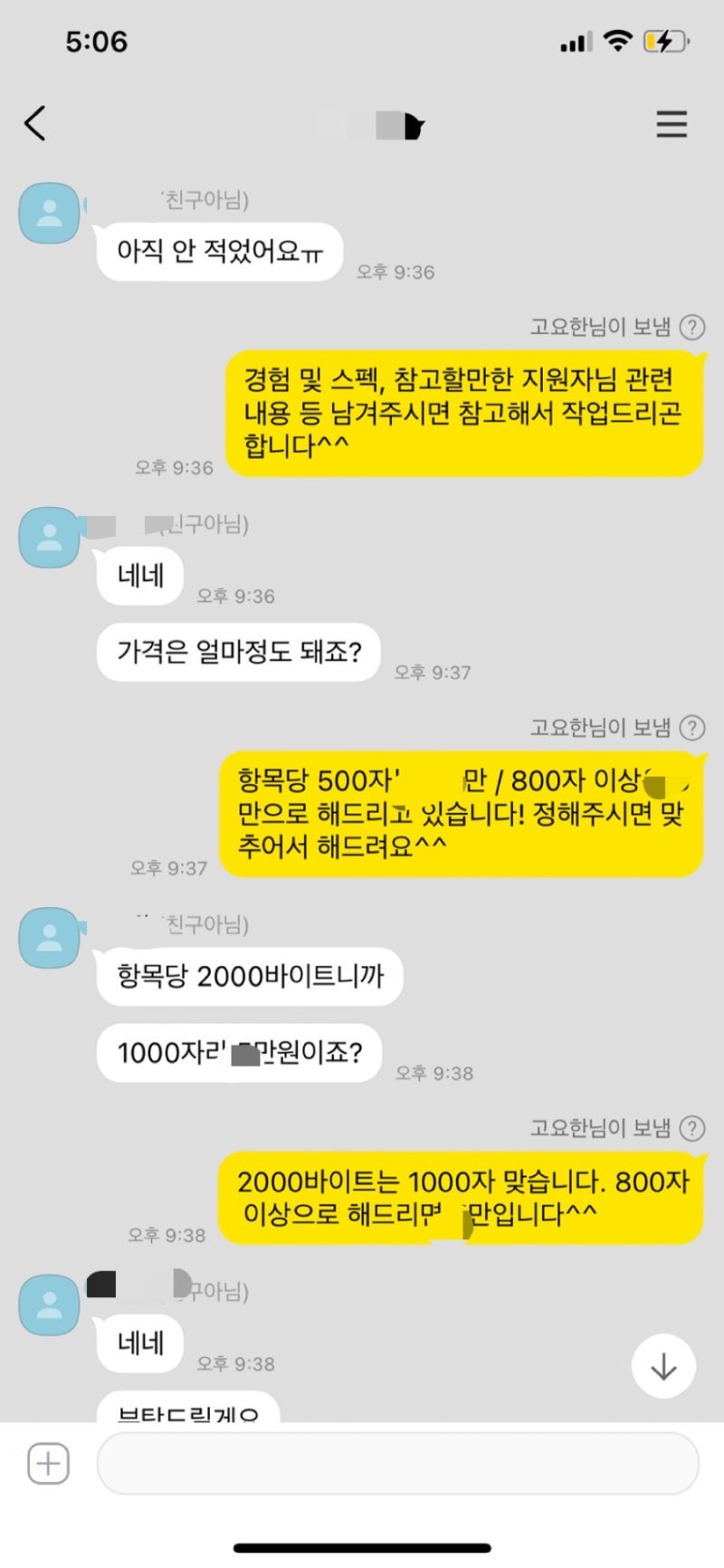Focus the message input field
The image size is (724, 1568).
397,1463
